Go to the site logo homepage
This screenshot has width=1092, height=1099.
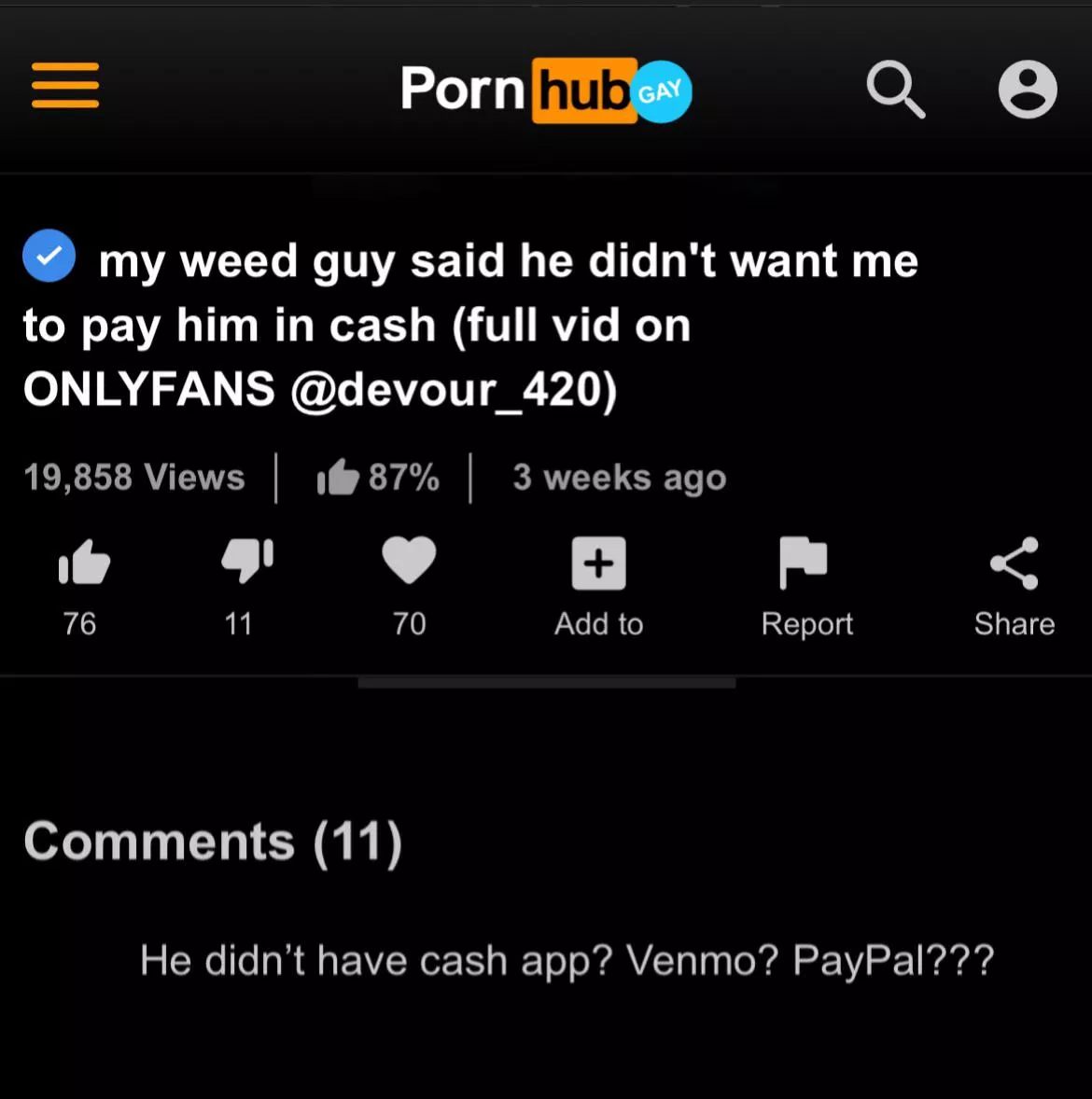point(546,90)
